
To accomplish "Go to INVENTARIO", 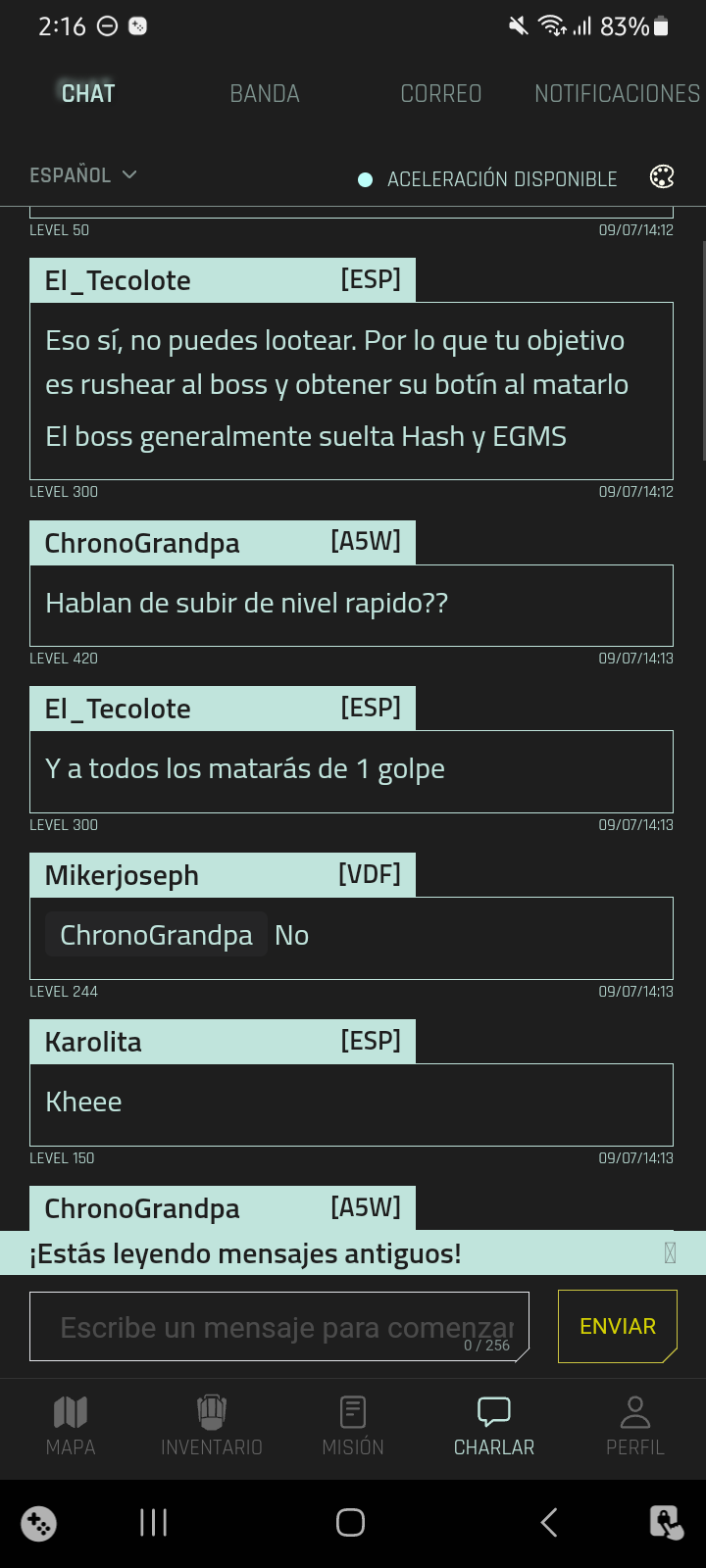I will pos(212,1426).
